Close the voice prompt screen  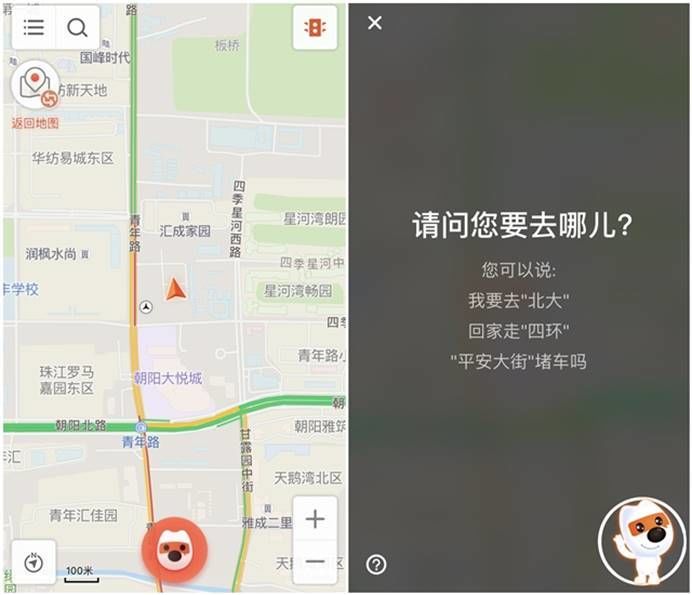pyautogui.click(x=375, y=23)
